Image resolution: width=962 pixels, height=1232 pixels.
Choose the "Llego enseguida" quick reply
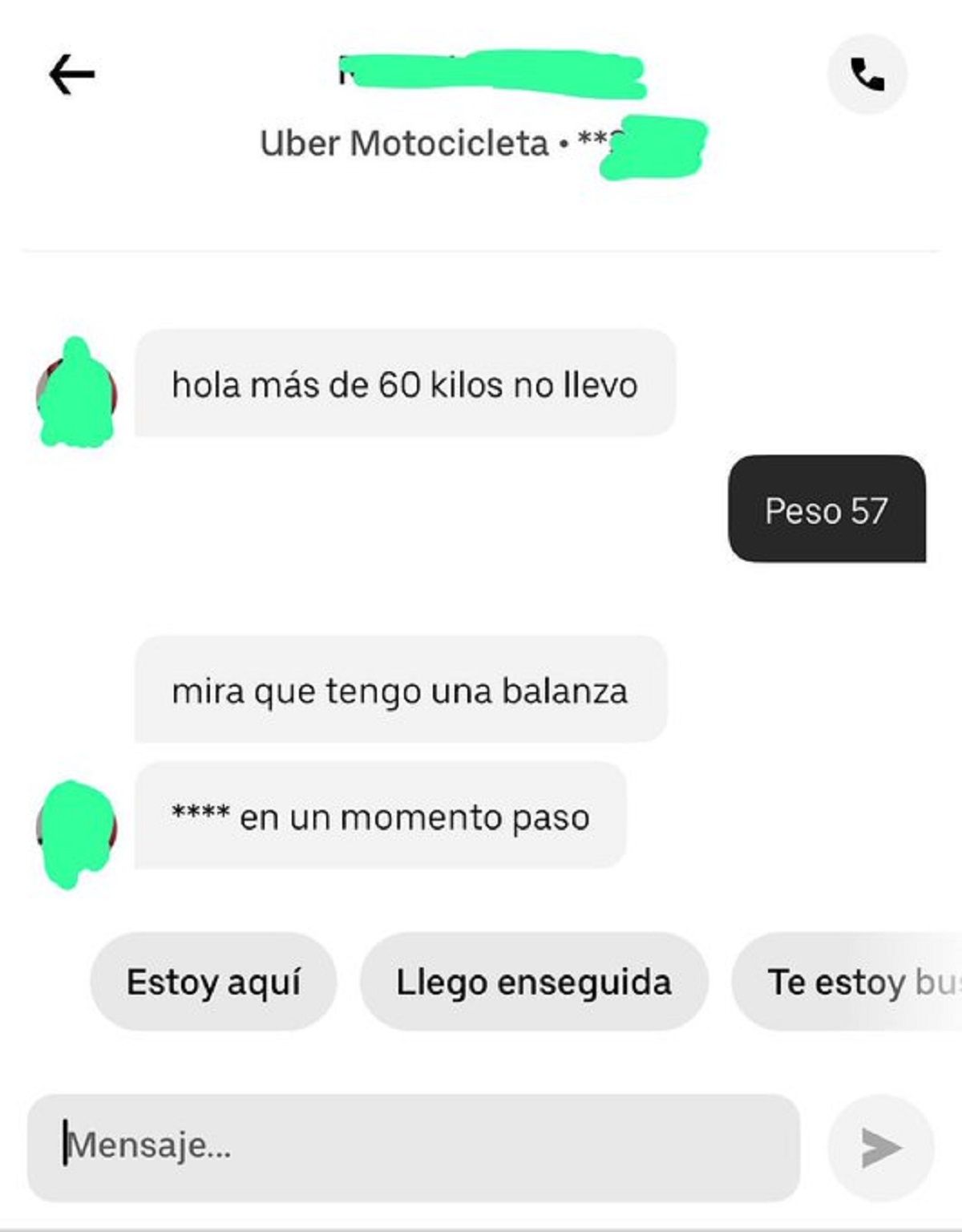(534, 982)
